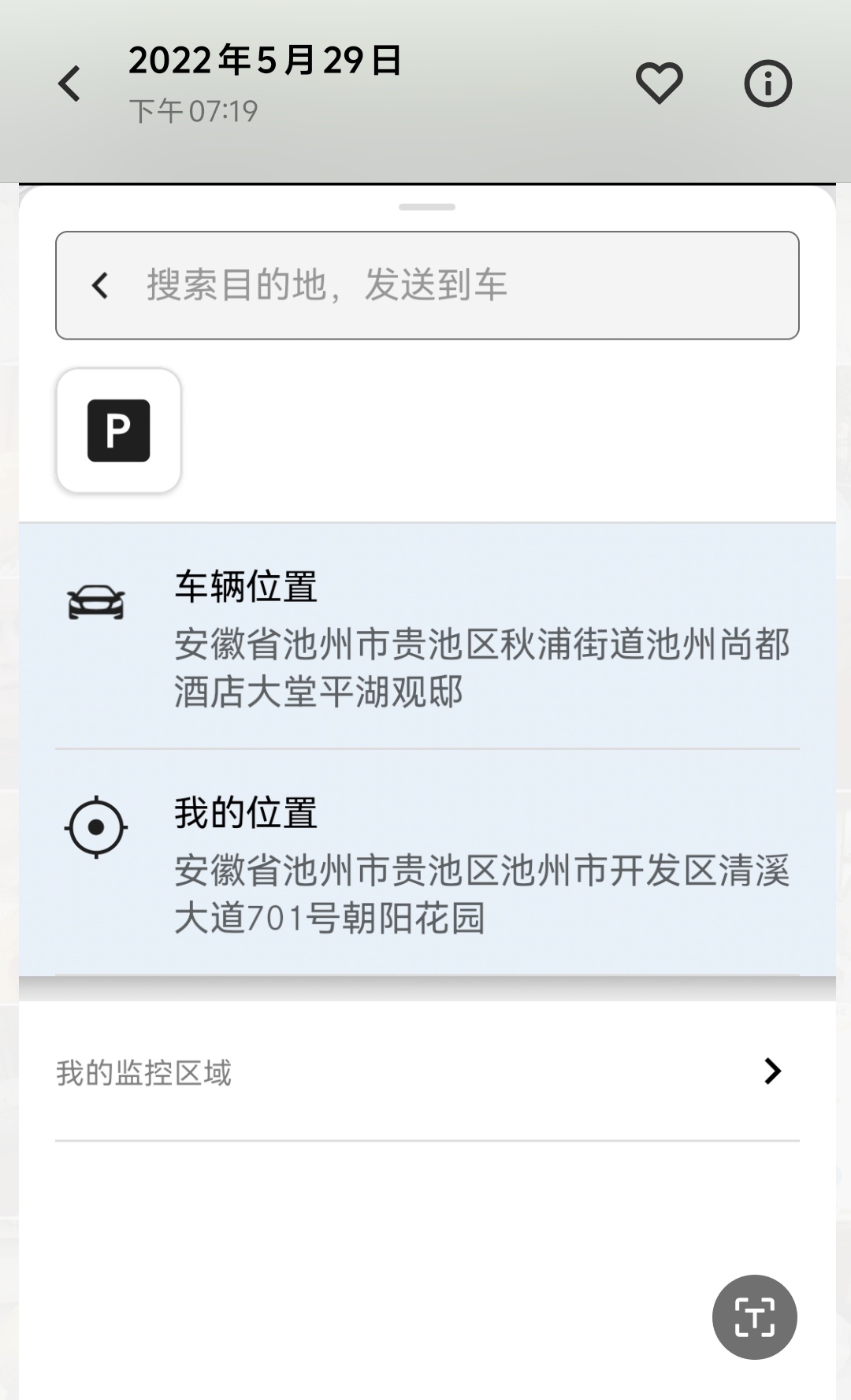Favorite this photo with the heart icon
This screenshot has width=851, height=1400.
point(659,84)
